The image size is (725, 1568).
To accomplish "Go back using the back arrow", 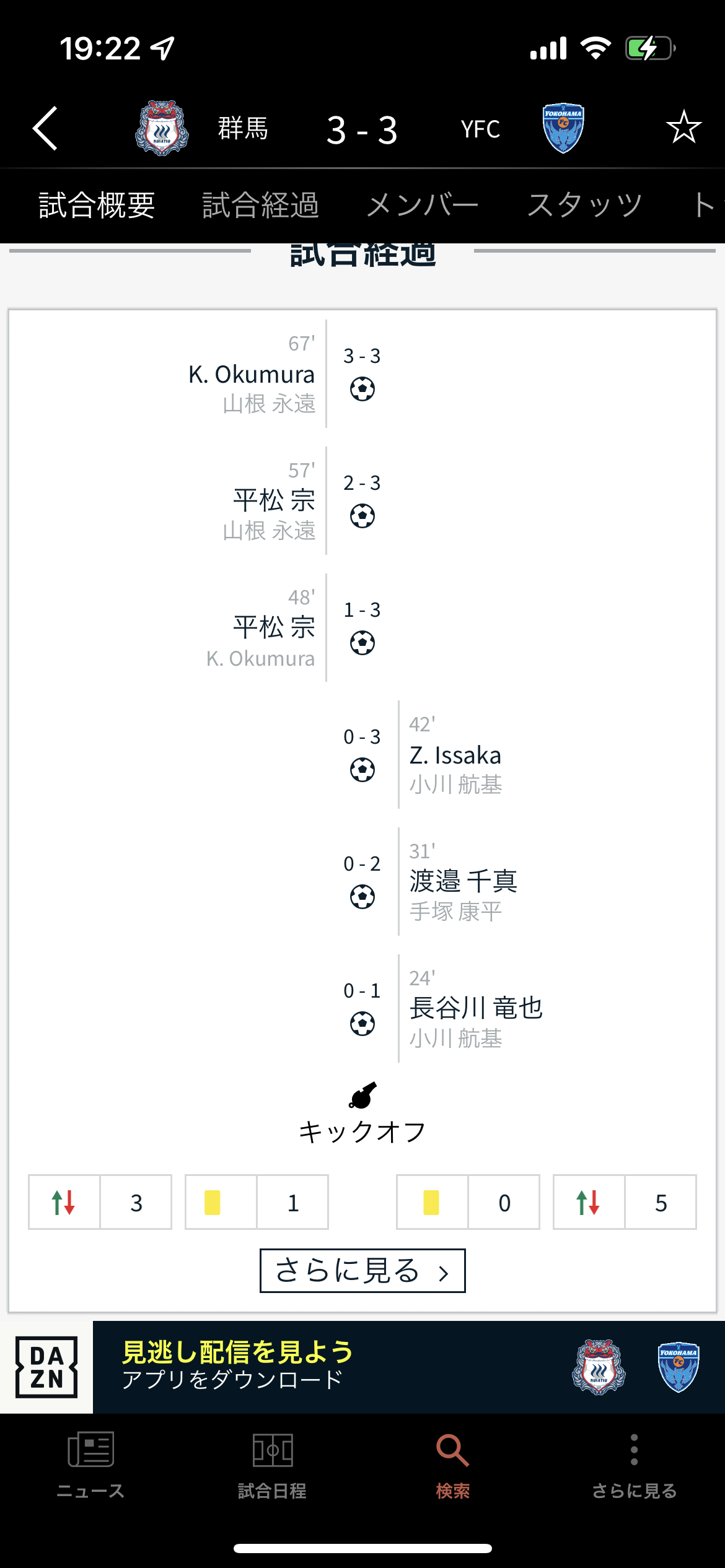I will tap(45, 128).
